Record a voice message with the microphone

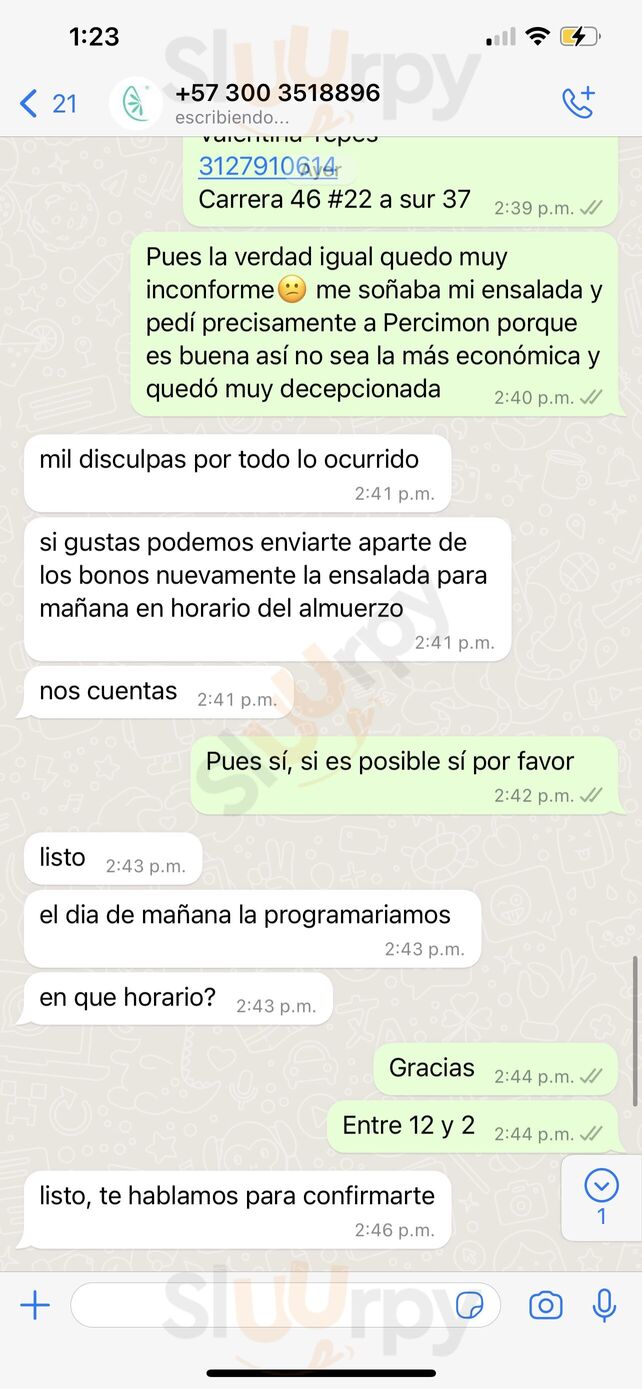604,1304
